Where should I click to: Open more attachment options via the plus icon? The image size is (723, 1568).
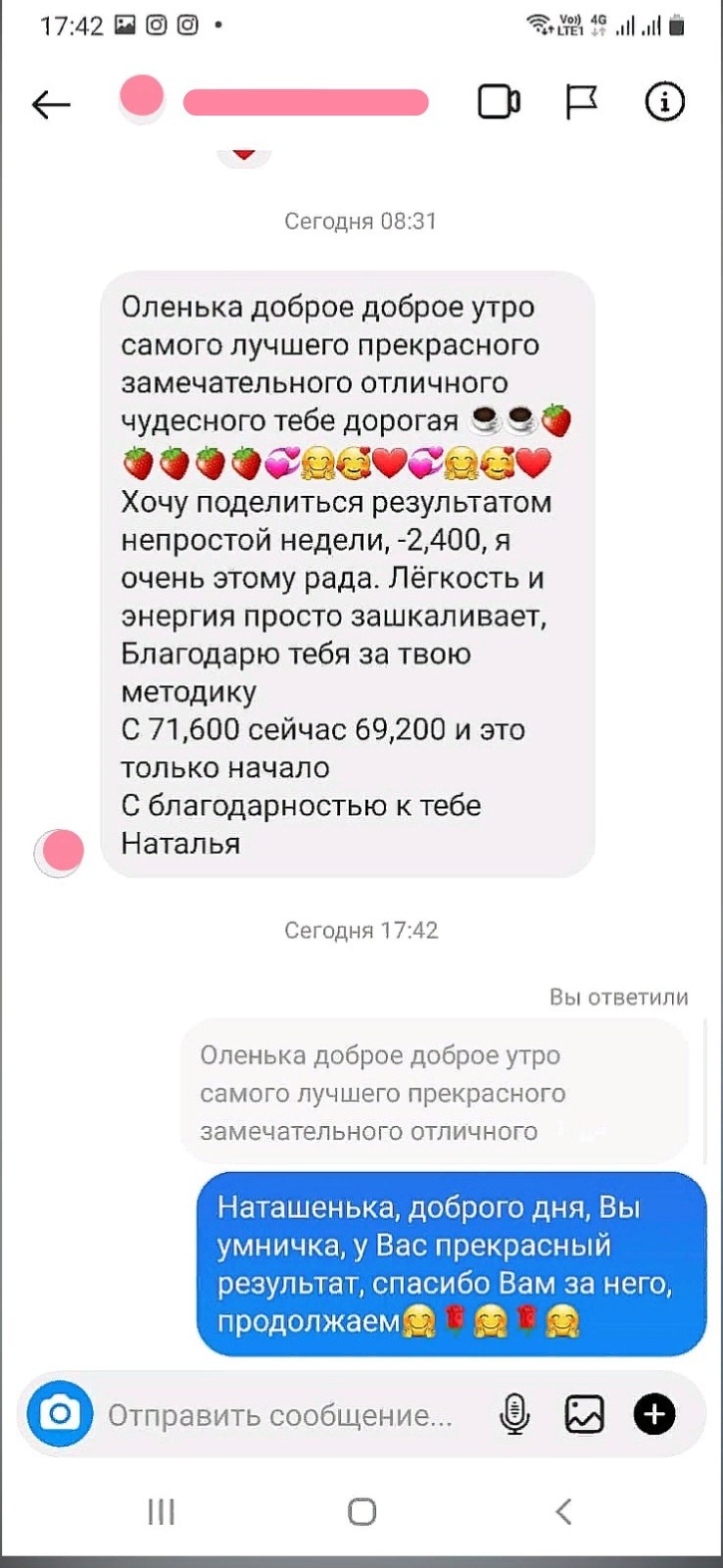[654, 1415]
